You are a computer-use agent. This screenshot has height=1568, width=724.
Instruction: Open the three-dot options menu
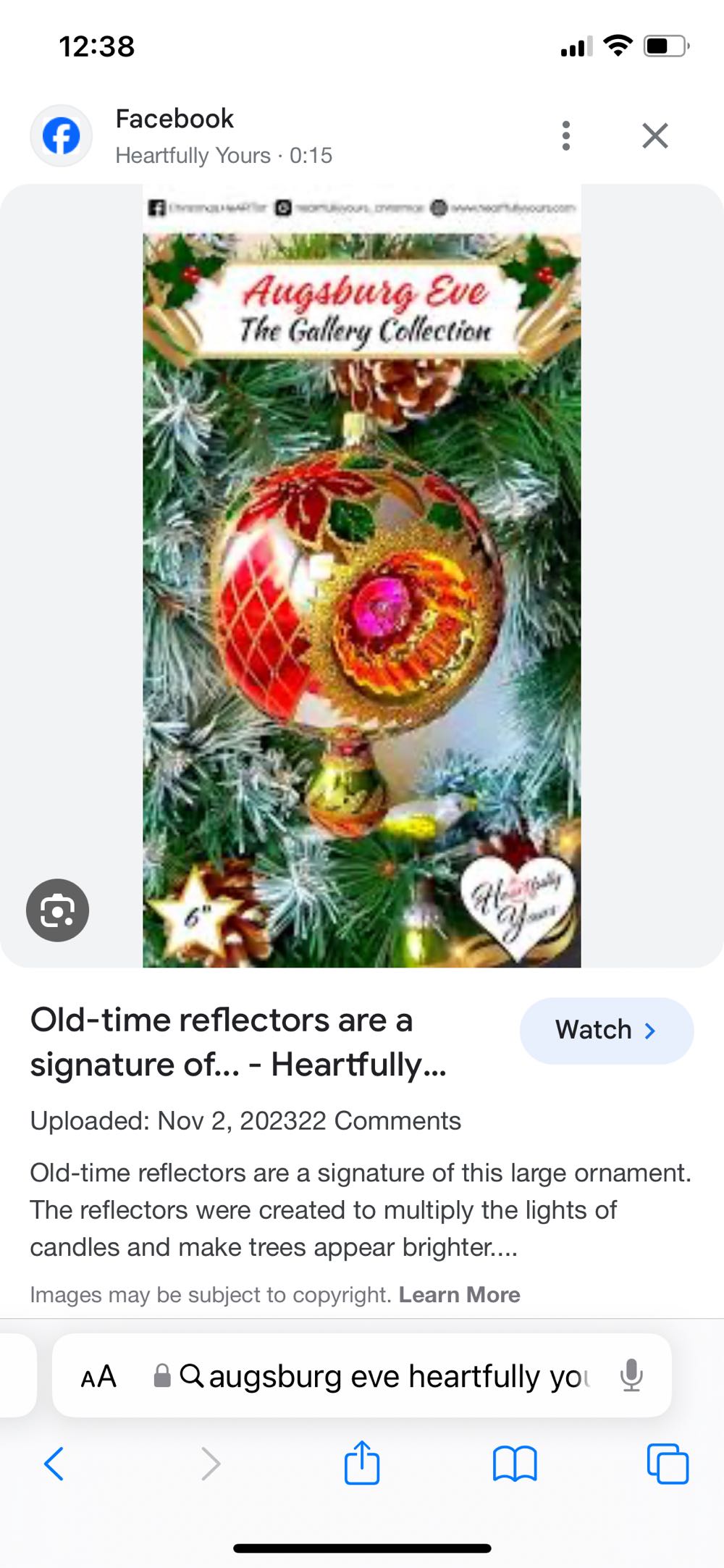point(565,135)
